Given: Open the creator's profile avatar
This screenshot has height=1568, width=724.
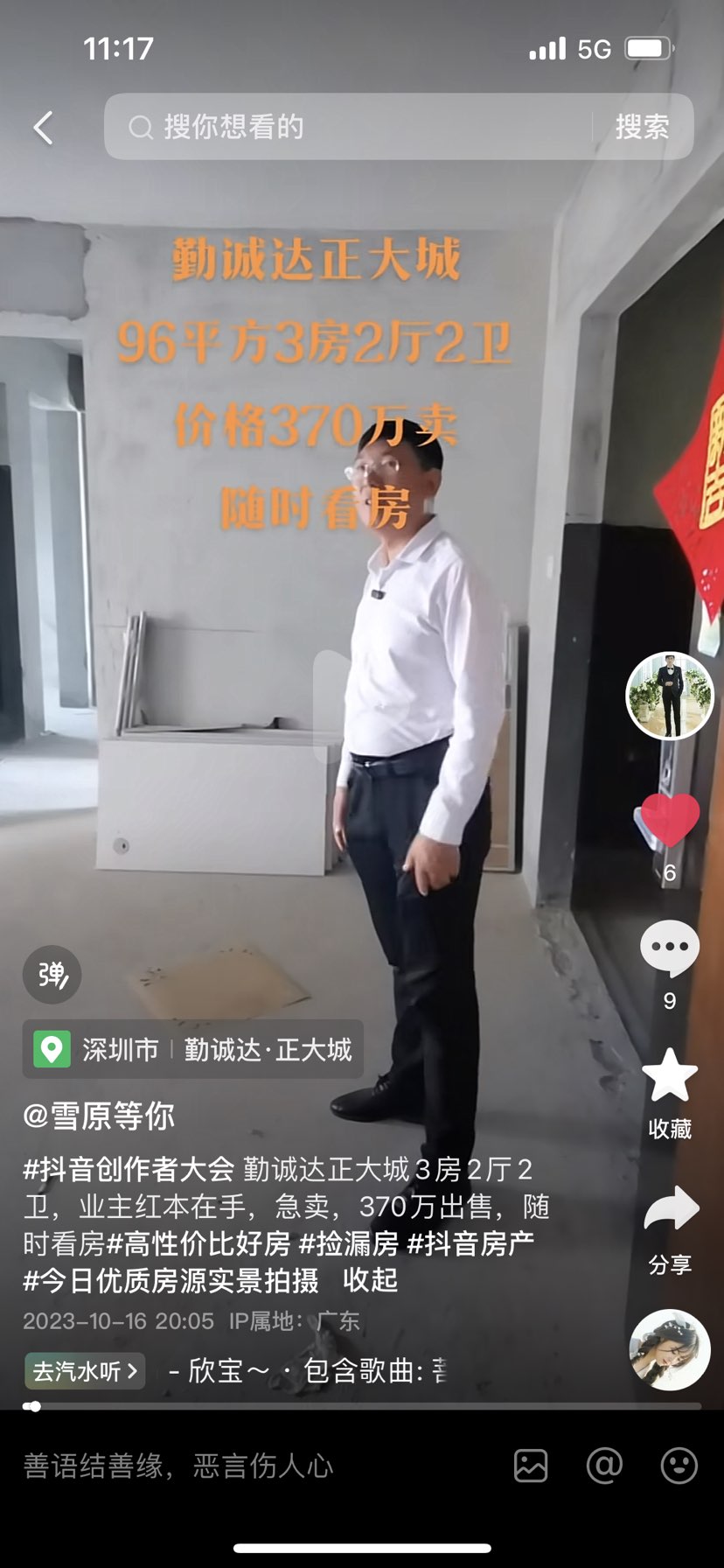Looking at the screenshot, I should click(x=670, y=696).
